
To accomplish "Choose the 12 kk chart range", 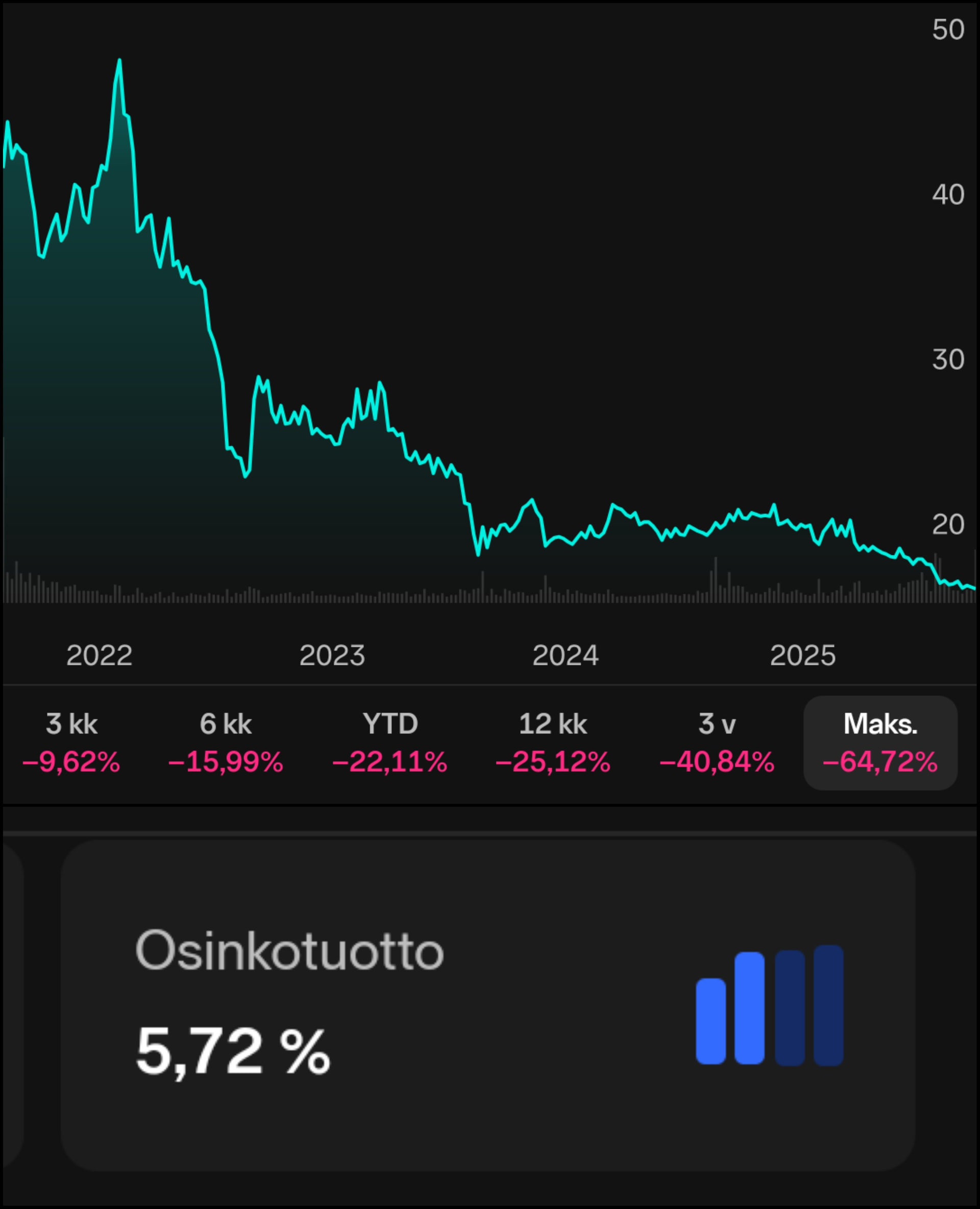I will pyautogui.click(x=553, y=742).
